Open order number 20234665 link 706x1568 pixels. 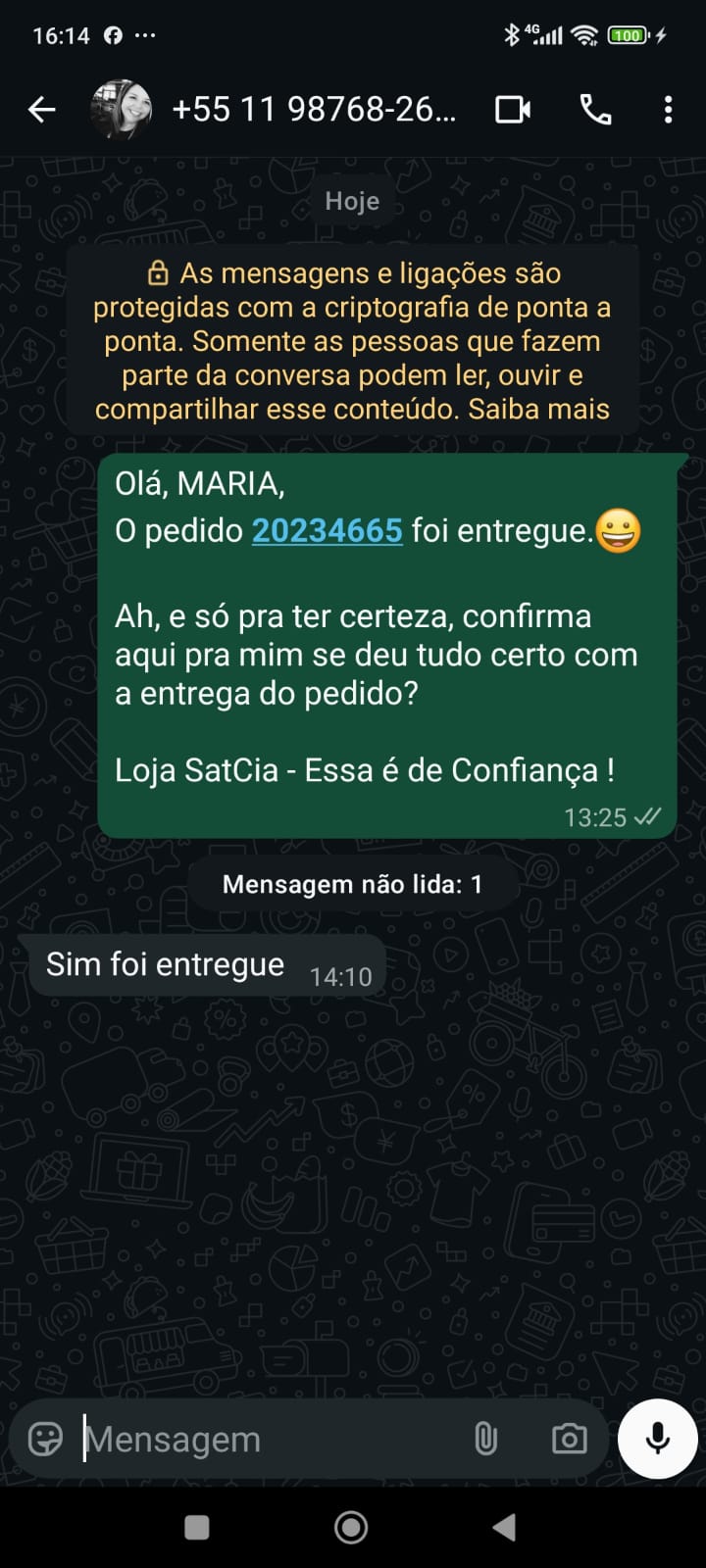(327, 530)
